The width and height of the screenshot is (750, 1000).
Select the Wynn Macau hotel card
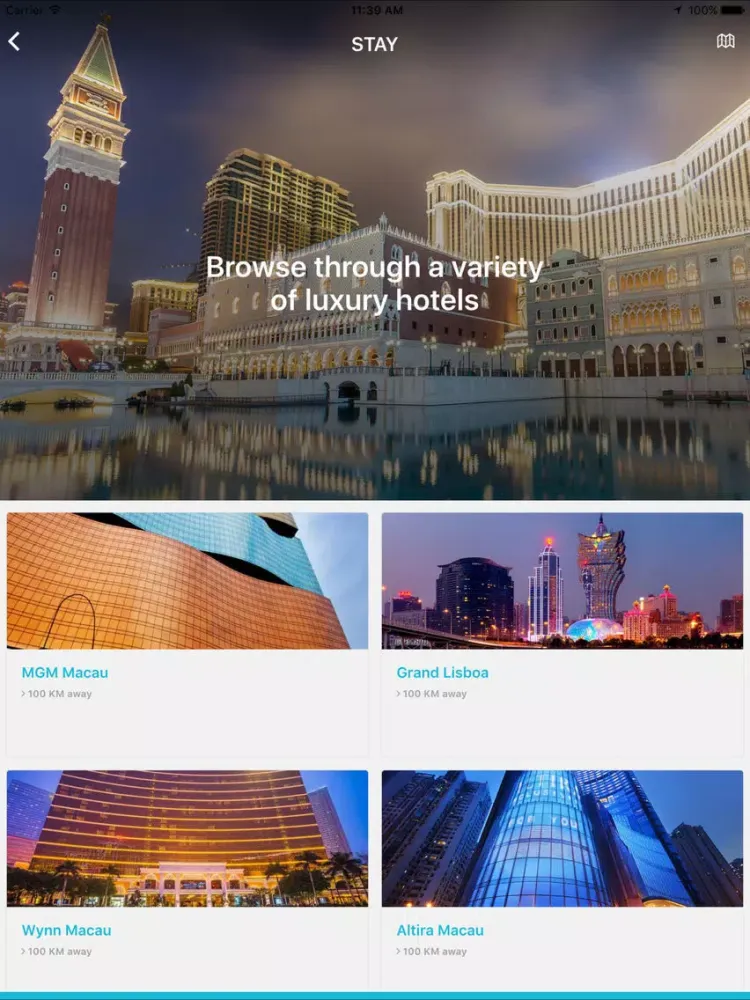pos(187,880)
